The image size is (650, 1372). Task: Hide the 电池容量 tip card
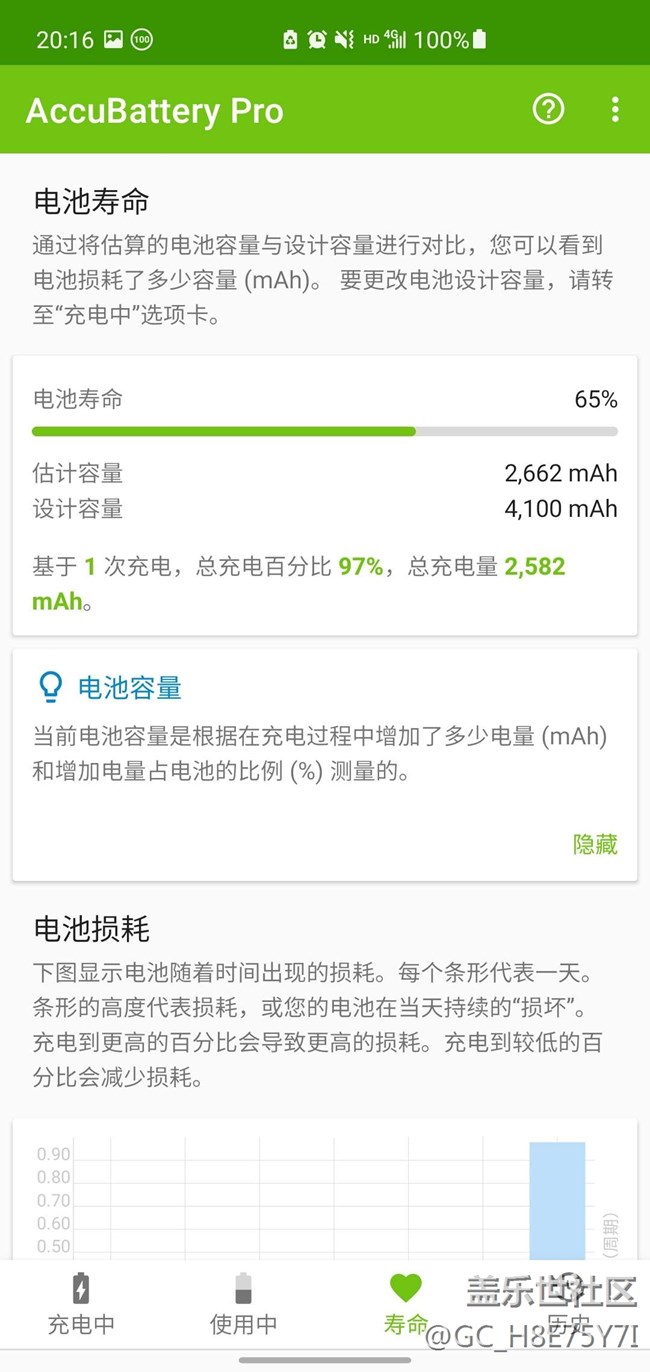[x=595, y=844]
